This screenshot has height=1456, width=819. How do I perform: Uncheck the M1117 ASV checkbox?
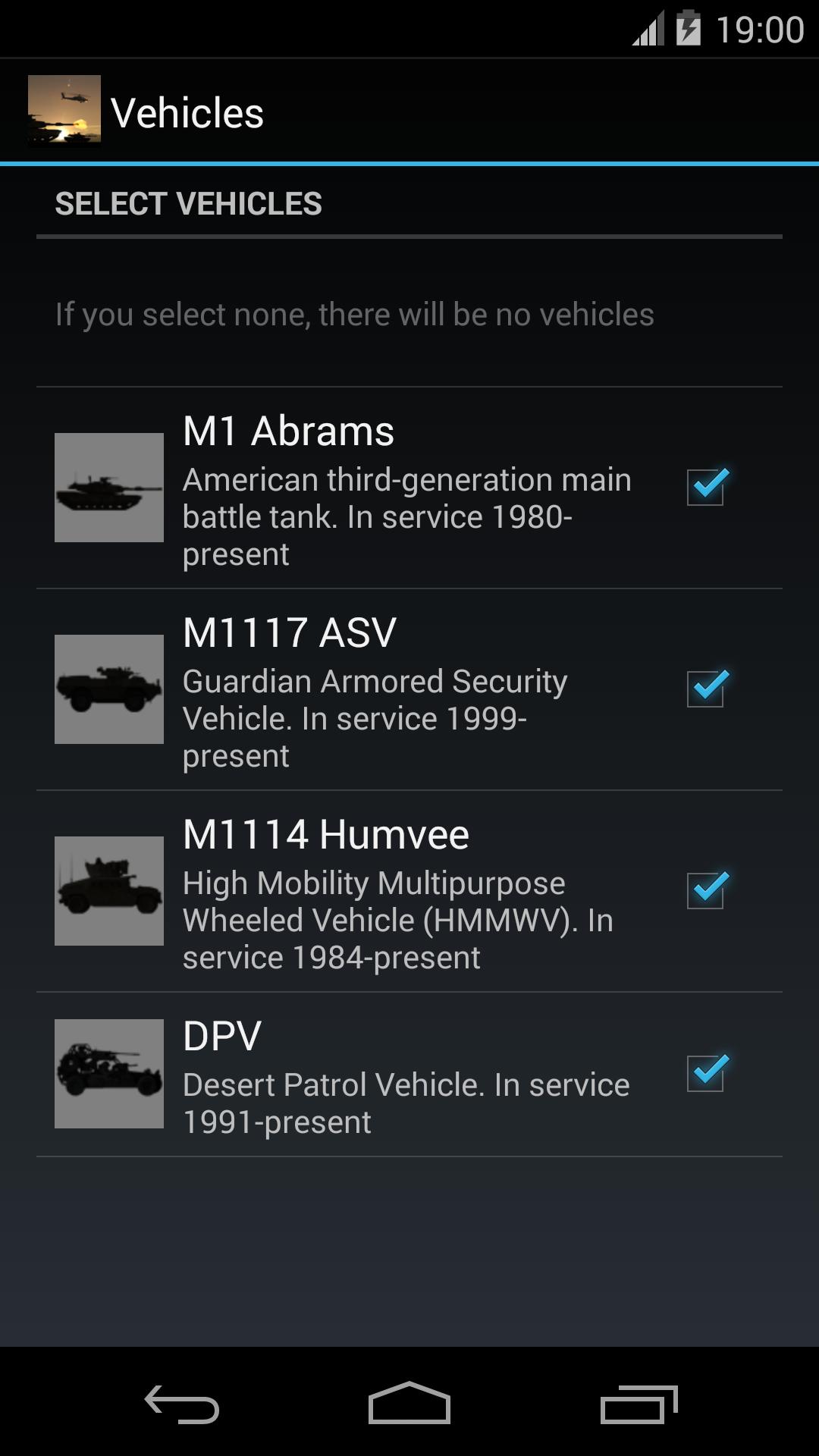coord(706,689)
